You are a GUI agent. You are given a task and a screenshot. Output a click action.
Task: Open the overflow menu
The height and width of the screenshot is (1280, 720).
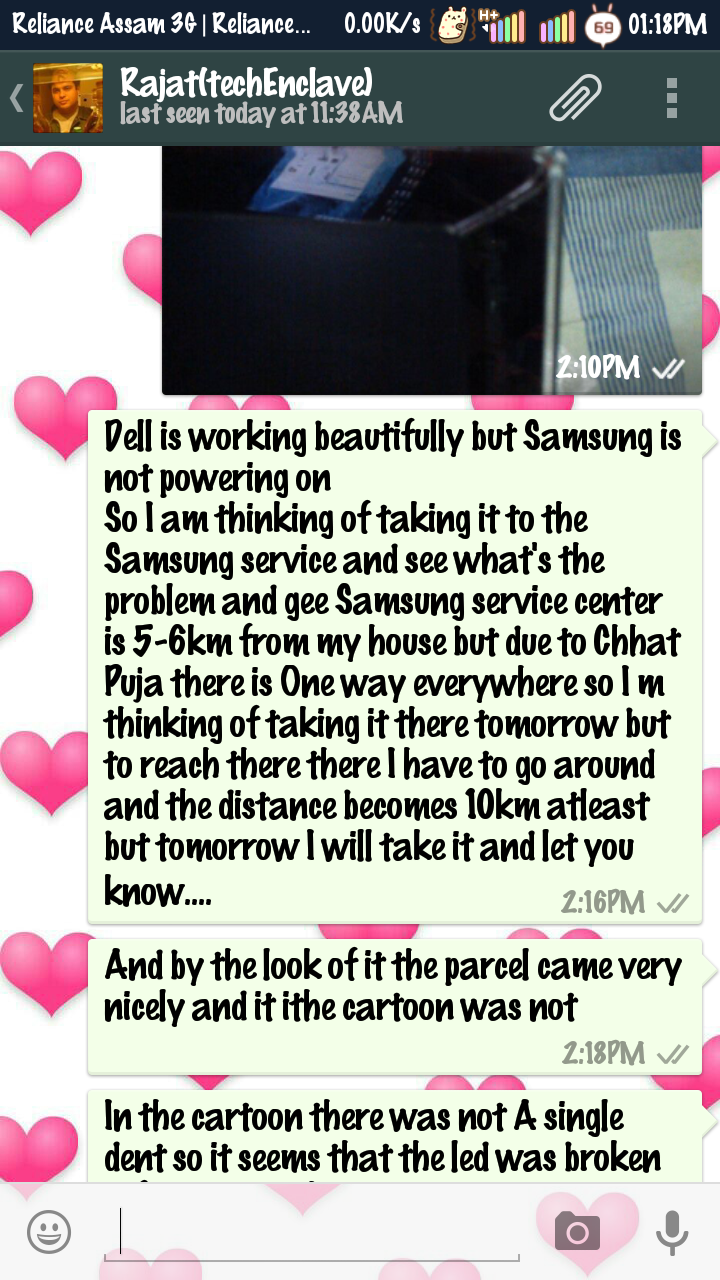click(x=672, y=98)
